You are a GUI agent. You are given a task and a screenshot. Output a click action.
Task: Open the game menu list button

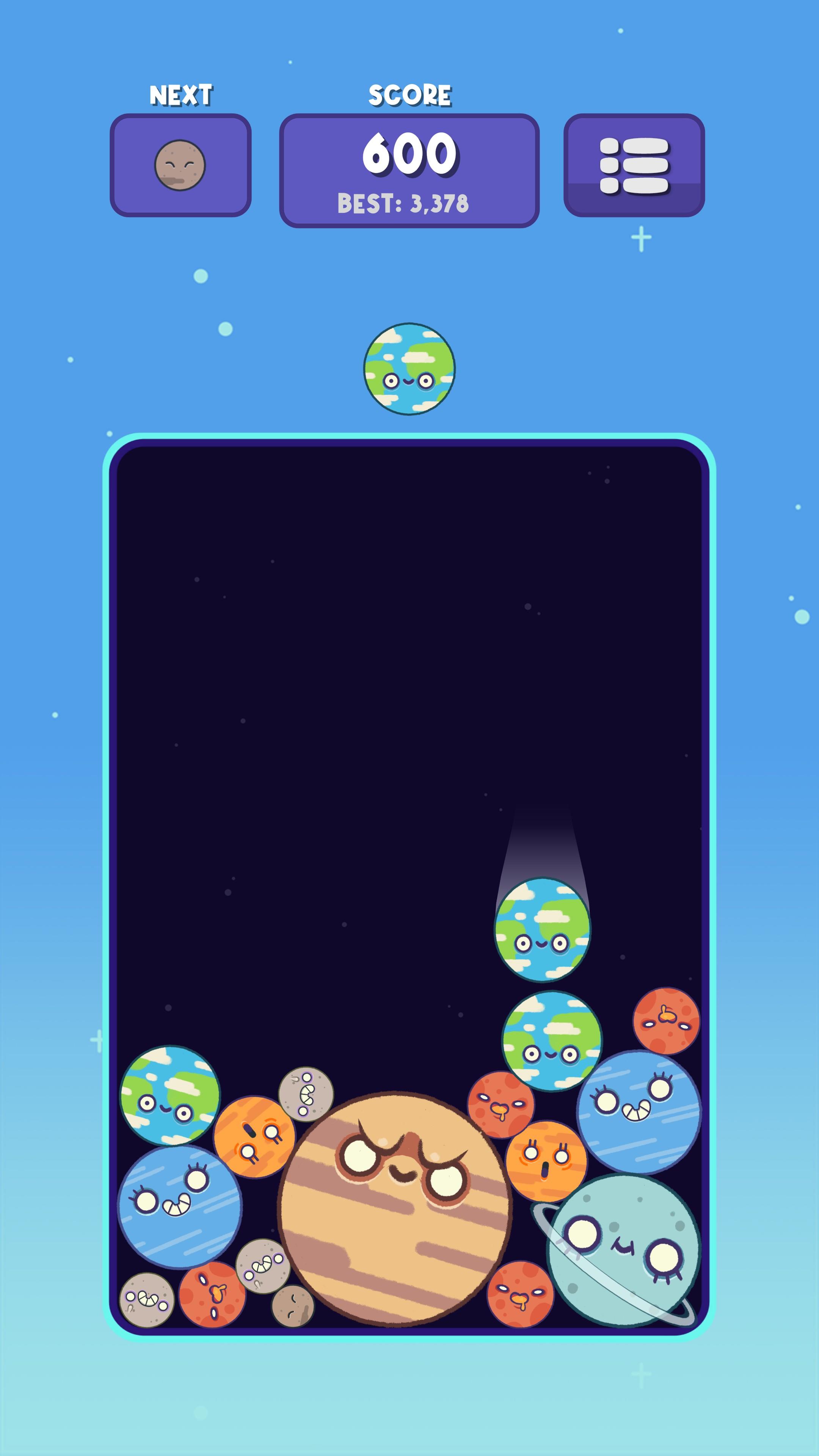pos(634,165)
